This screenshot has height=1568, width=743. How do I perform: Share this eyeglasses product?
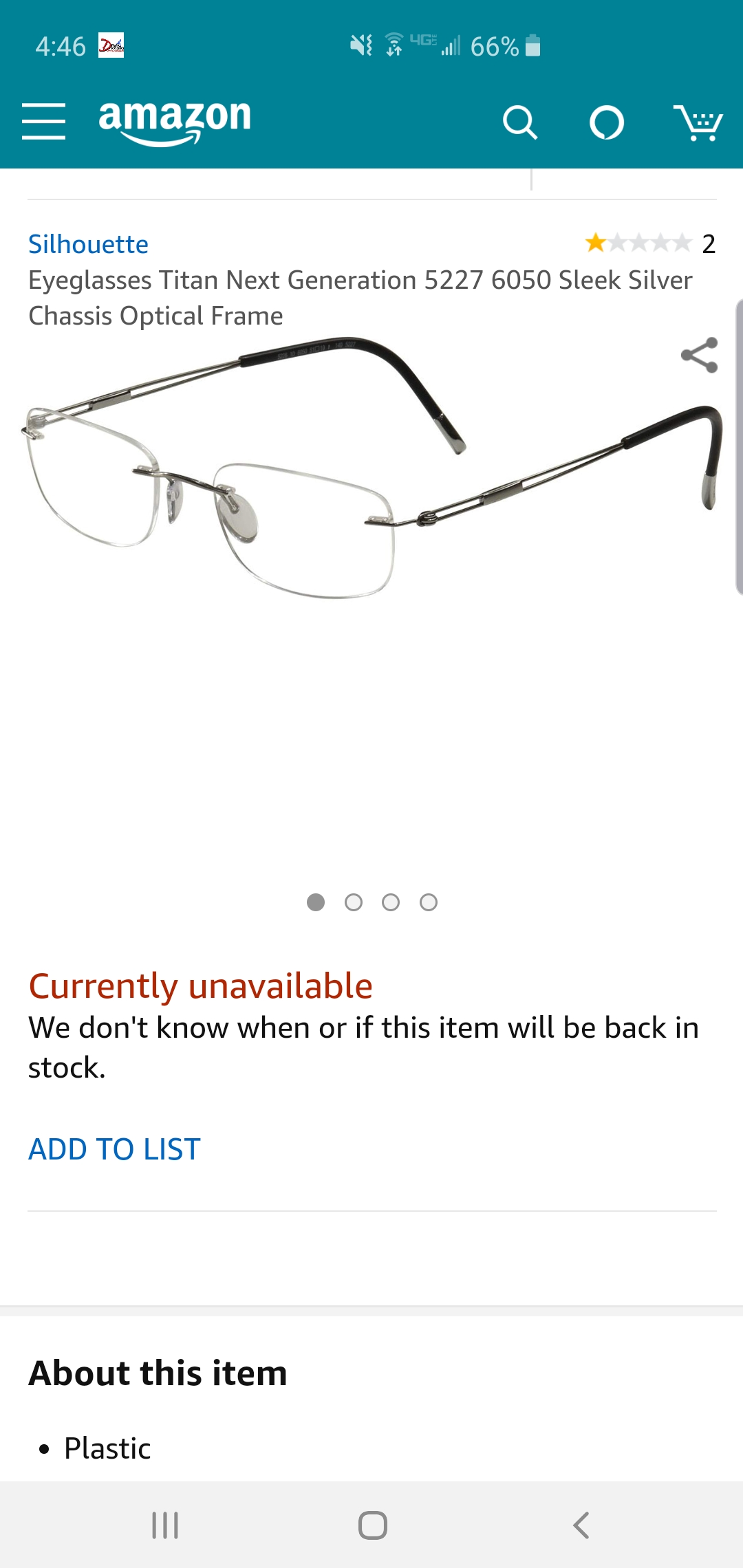tap(699, 355)
